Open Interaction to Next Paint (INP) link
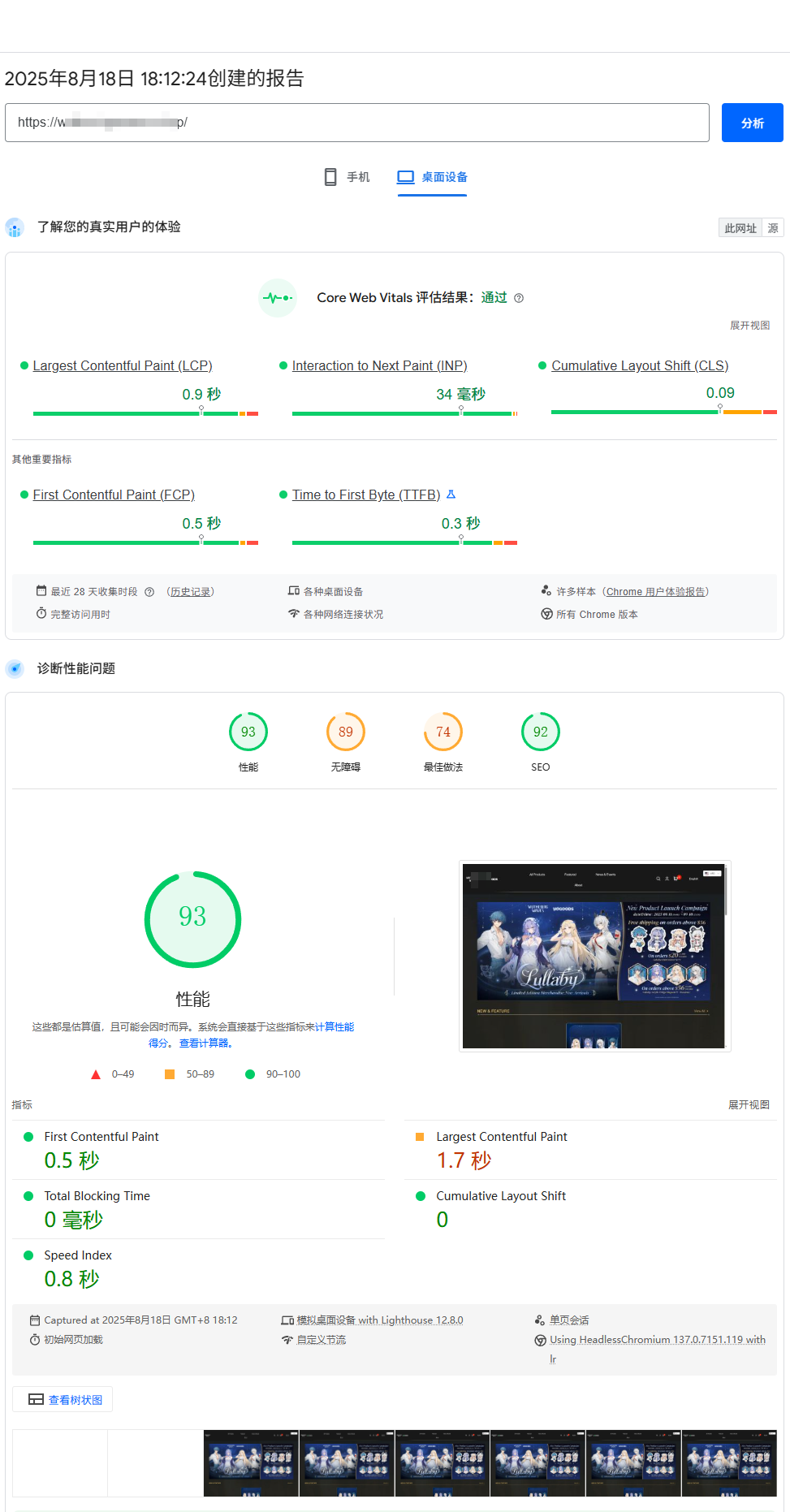The image size is (790, 1512). click(379, 366)
